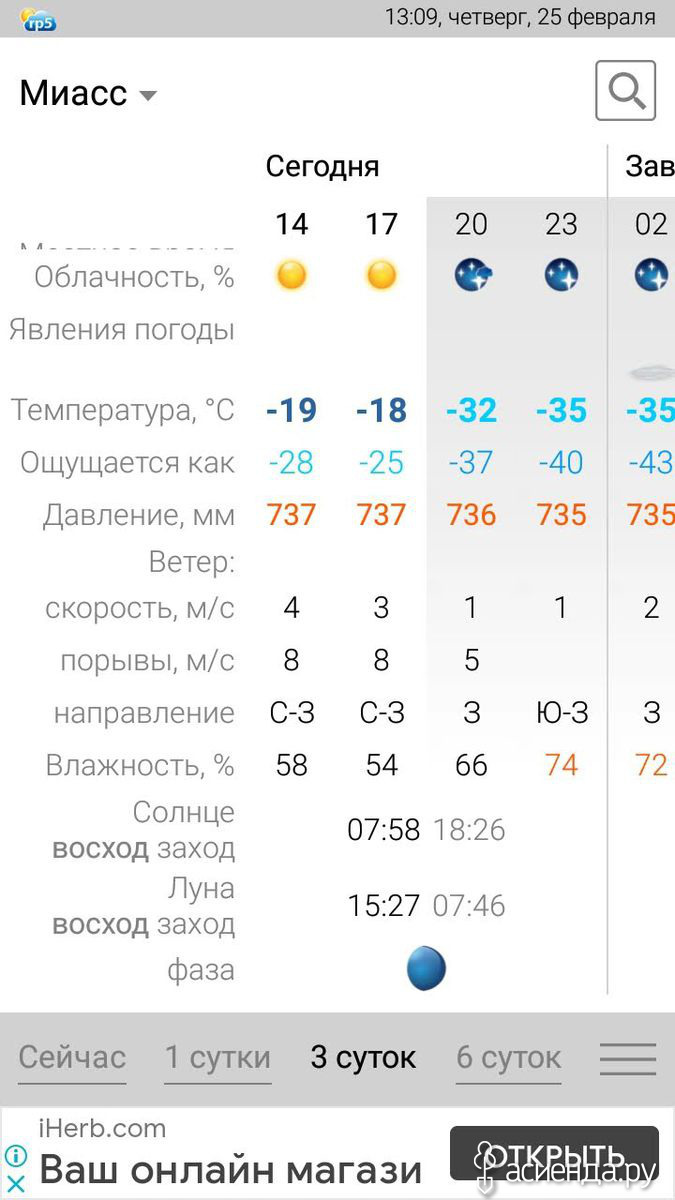
Task: Select the 3 суток forecast tab
Action: click(363, 1058)
